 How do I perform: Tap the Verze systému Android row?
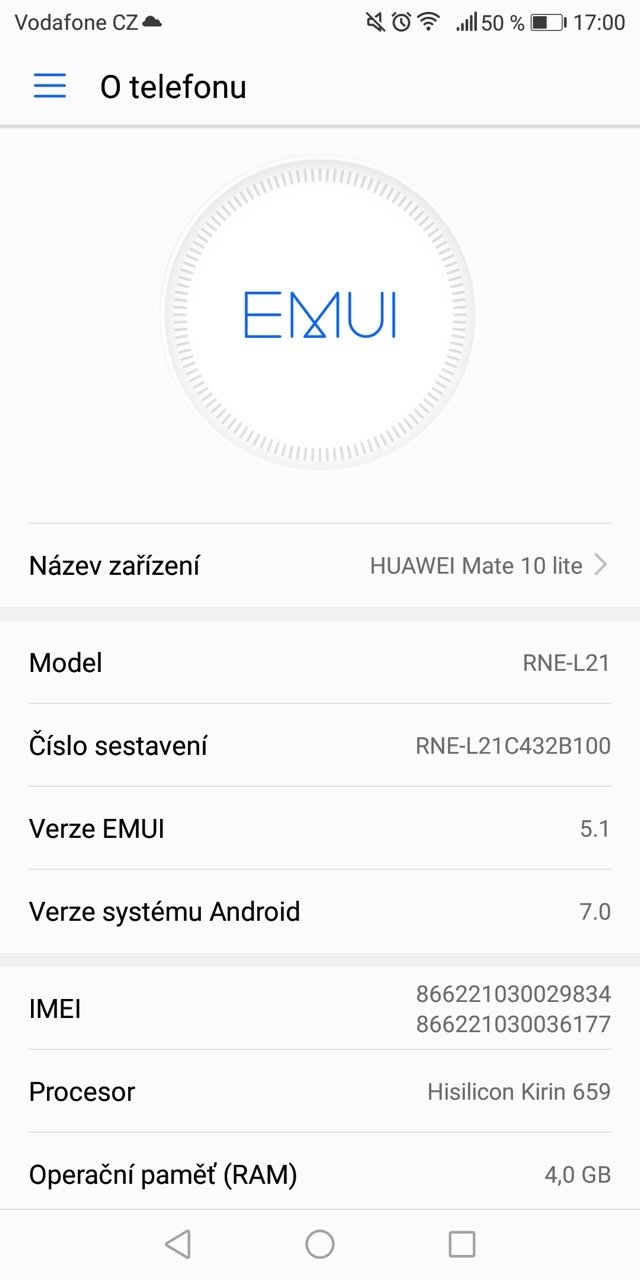point(320,911)
